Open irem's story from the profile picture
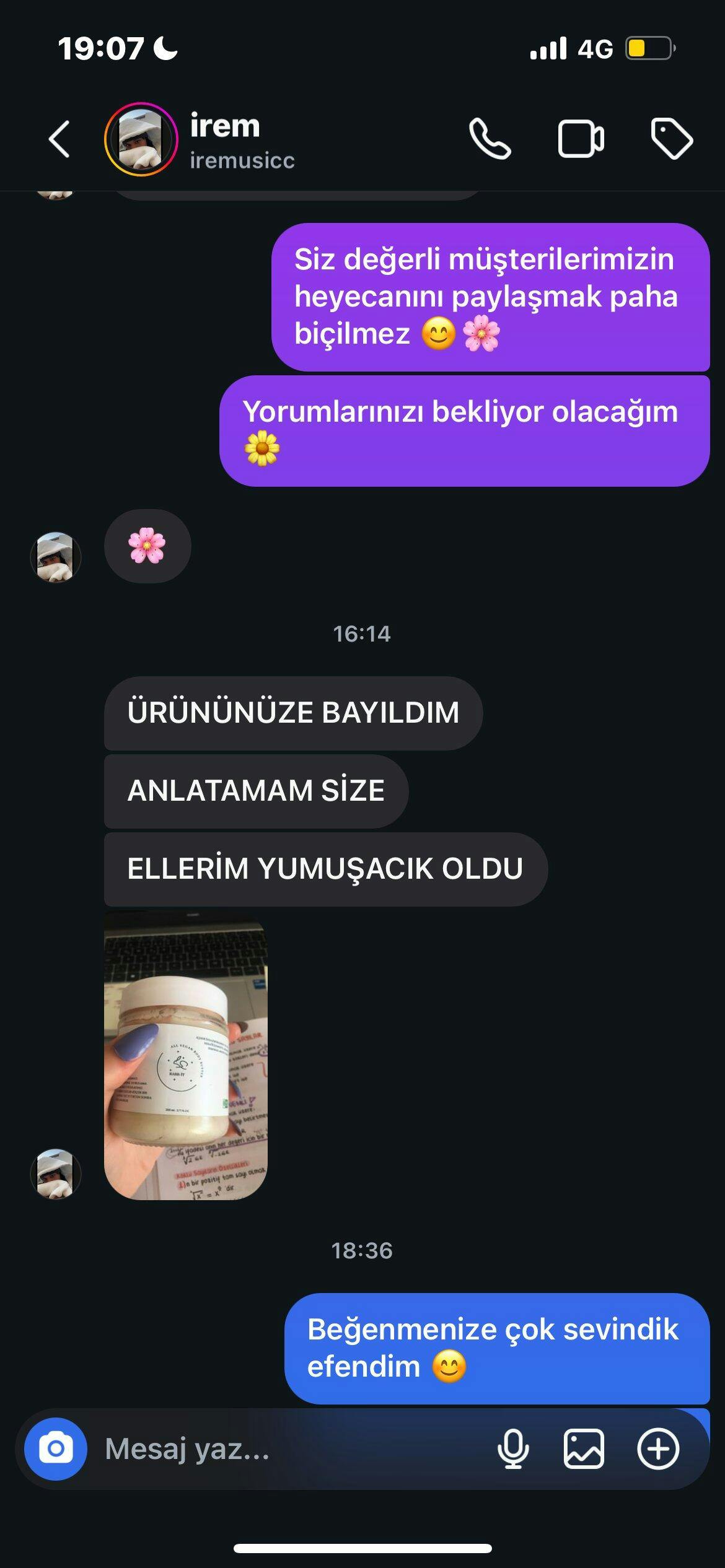Viewport: 725px width, 1568px height. pyautogui.click(x=141, y=139)
